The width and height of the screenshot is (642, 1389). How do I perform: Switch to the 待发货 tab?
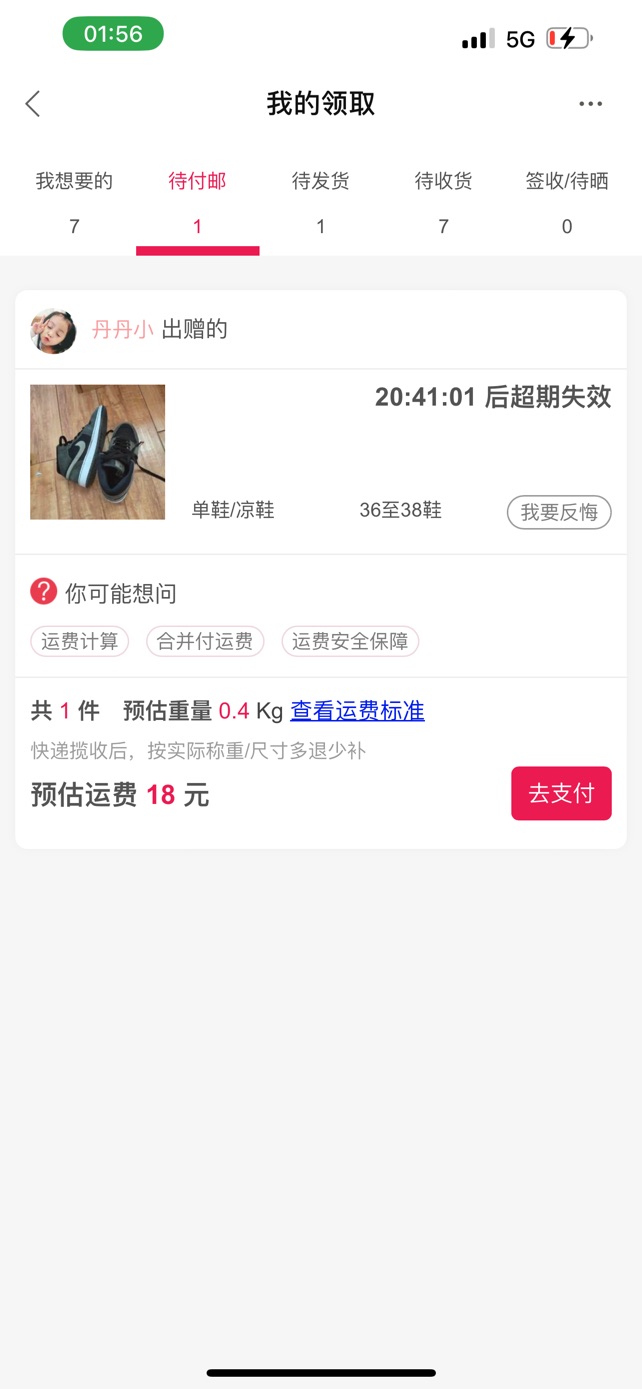pos(321,203)
